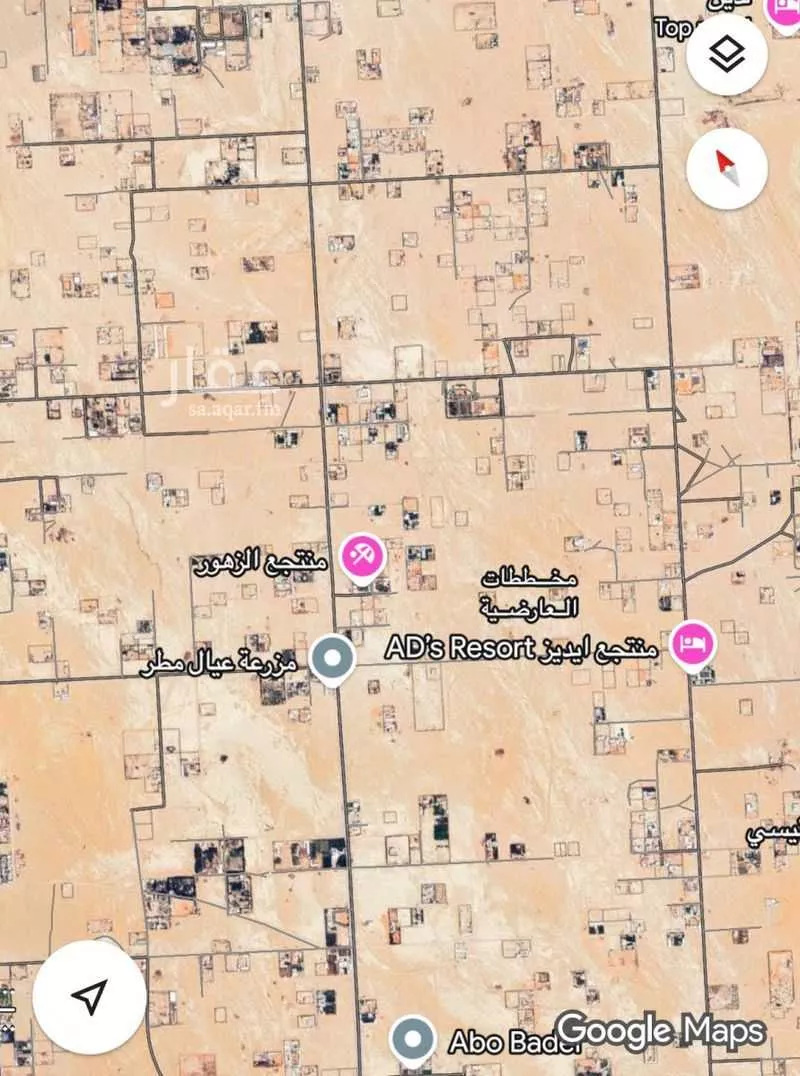Center map on my location
This screenshot has height=1076, width=800.
tap(91, 996)
